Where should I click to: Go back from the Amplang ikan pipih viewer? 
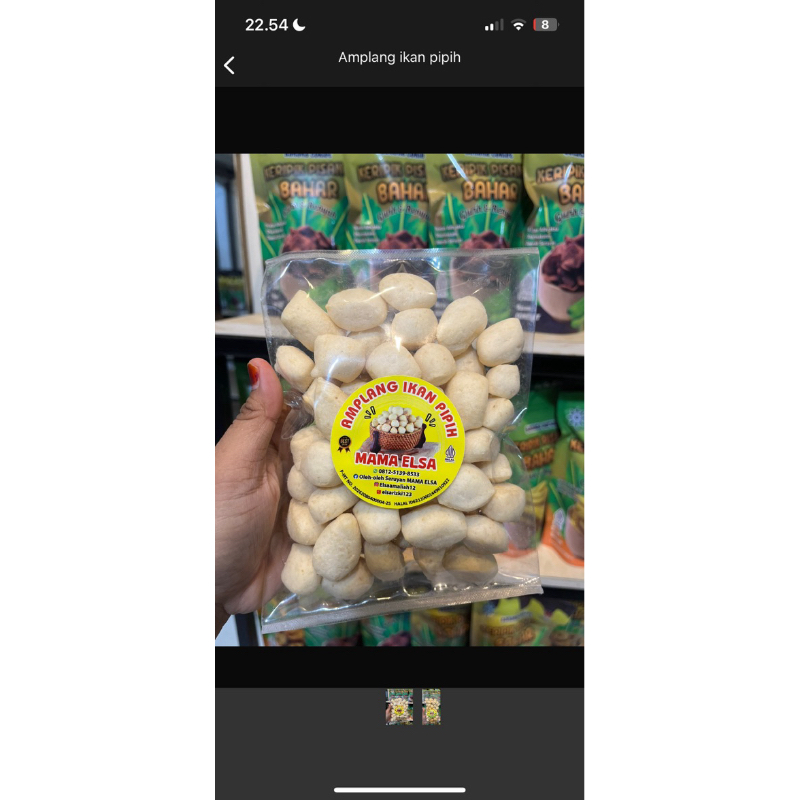click(x=229, y=66)
